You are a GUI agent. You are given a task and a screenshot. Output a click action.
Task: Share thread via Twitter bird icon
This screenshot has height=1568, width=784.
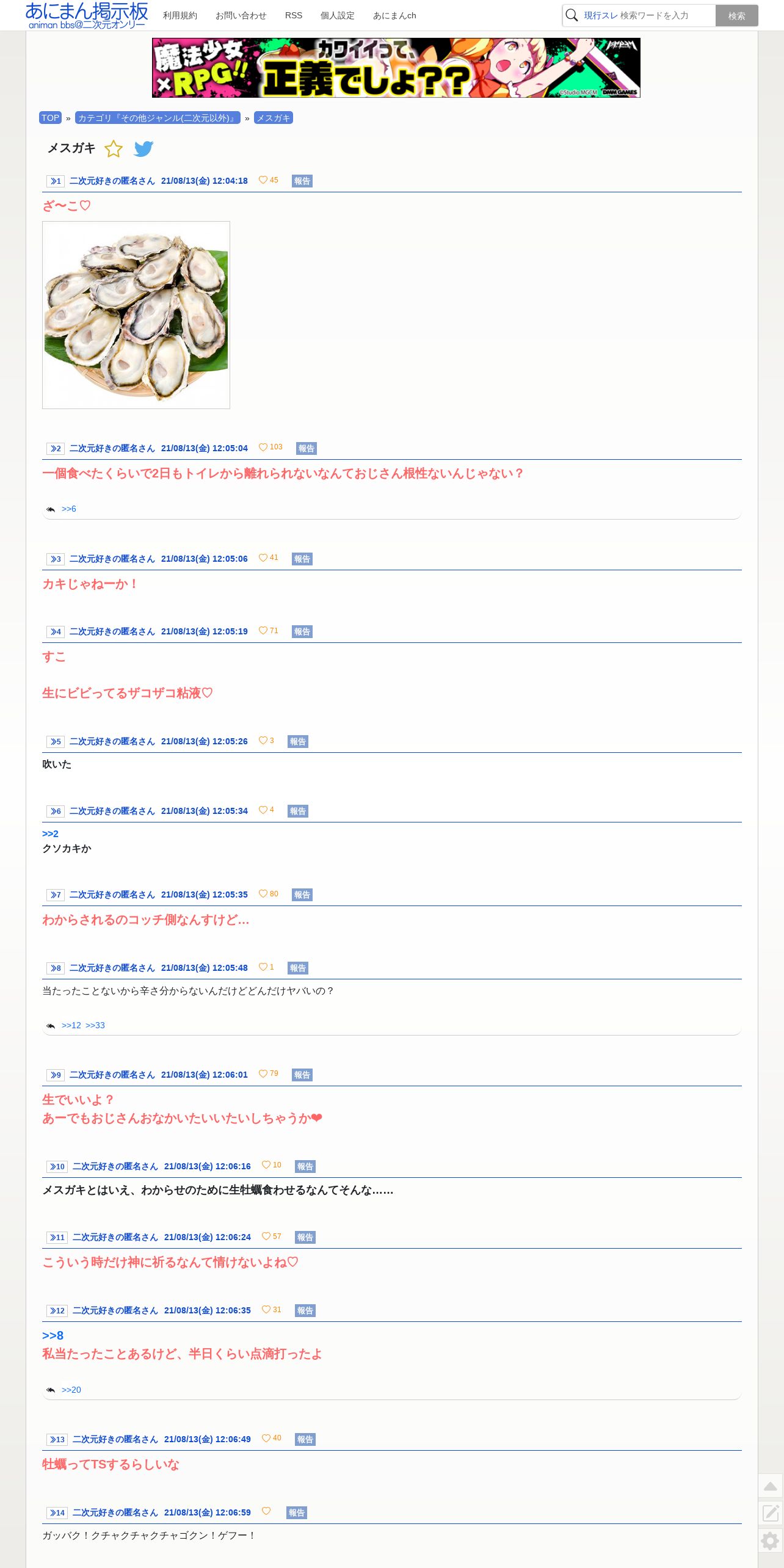[x=143, y=149]
